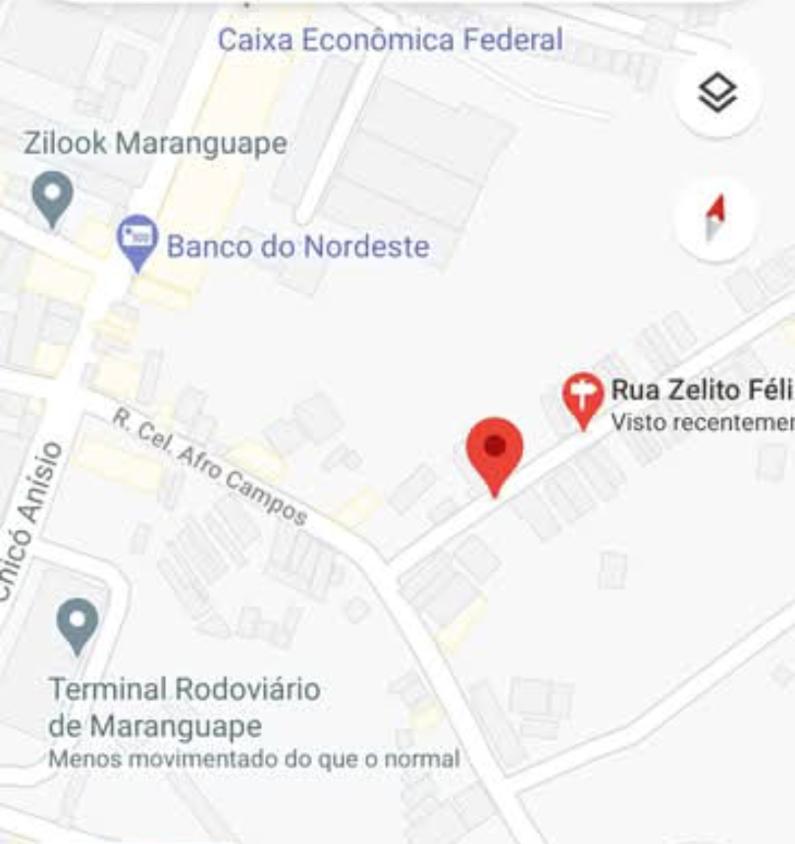The image size is (795, 844).
Task: Select Caixa Econômica Federal label
Action: pos(390,41)
